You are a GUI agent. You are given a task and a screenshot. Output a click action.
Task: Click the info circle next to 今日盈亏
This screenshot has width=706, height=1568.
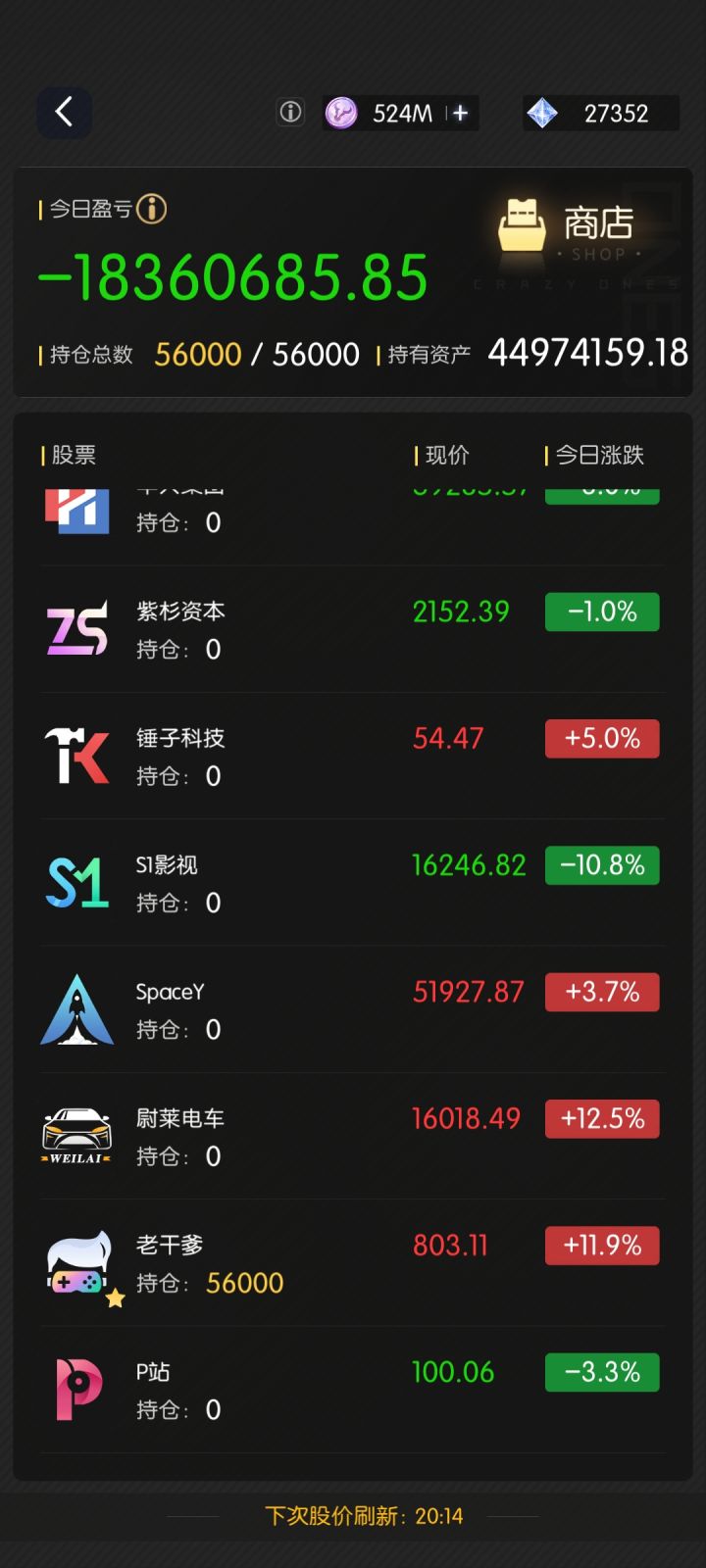[x=153, y=210]
